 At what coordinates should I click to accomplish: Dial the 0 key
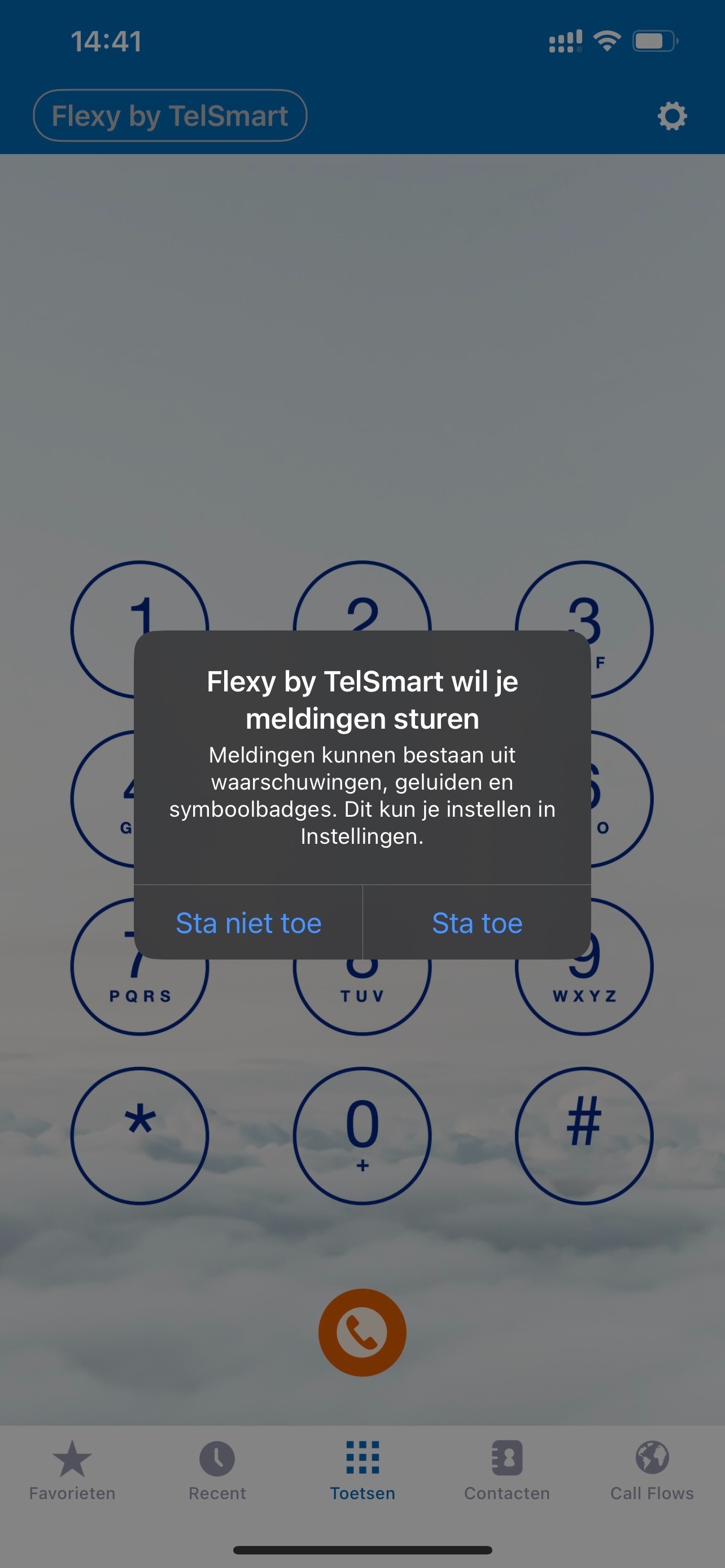coord(362,1136)
